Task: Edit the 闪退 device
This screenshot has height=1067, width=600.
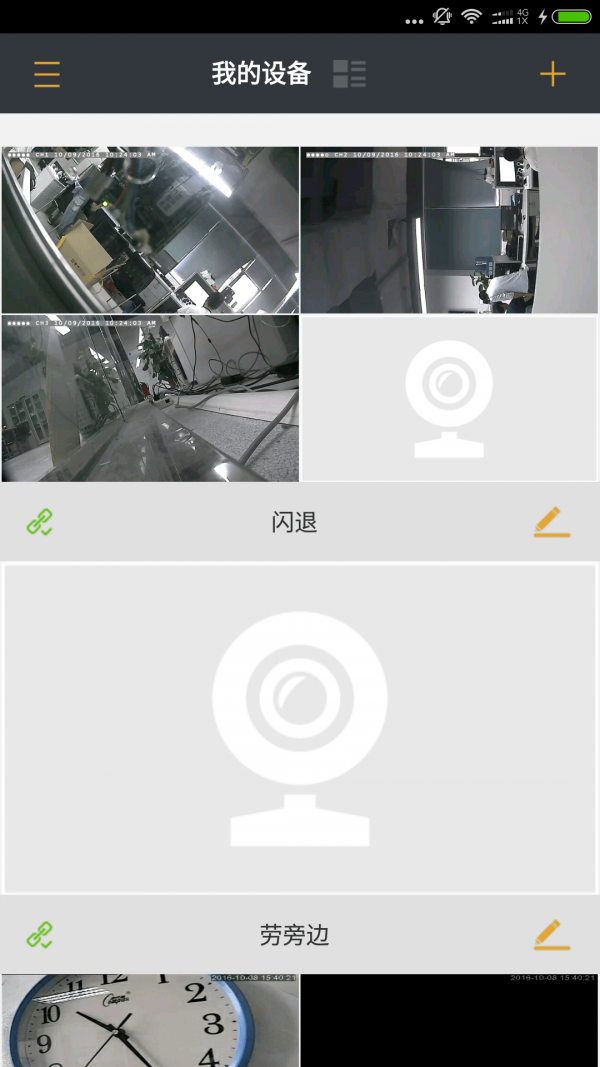Action: [551, 522]
